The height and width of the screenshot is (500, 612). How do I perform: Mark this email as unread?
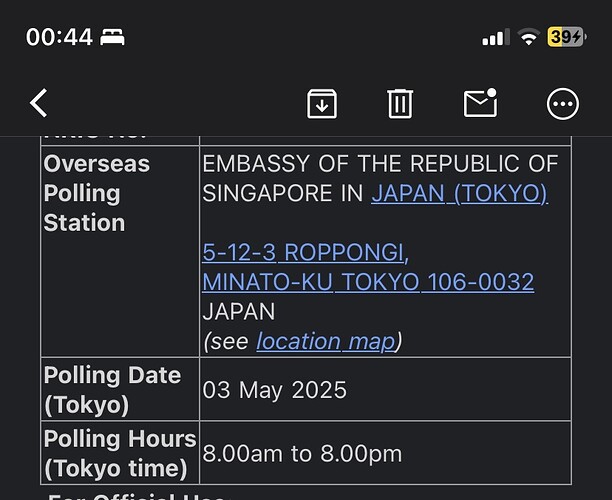click(x=480, y=103)
